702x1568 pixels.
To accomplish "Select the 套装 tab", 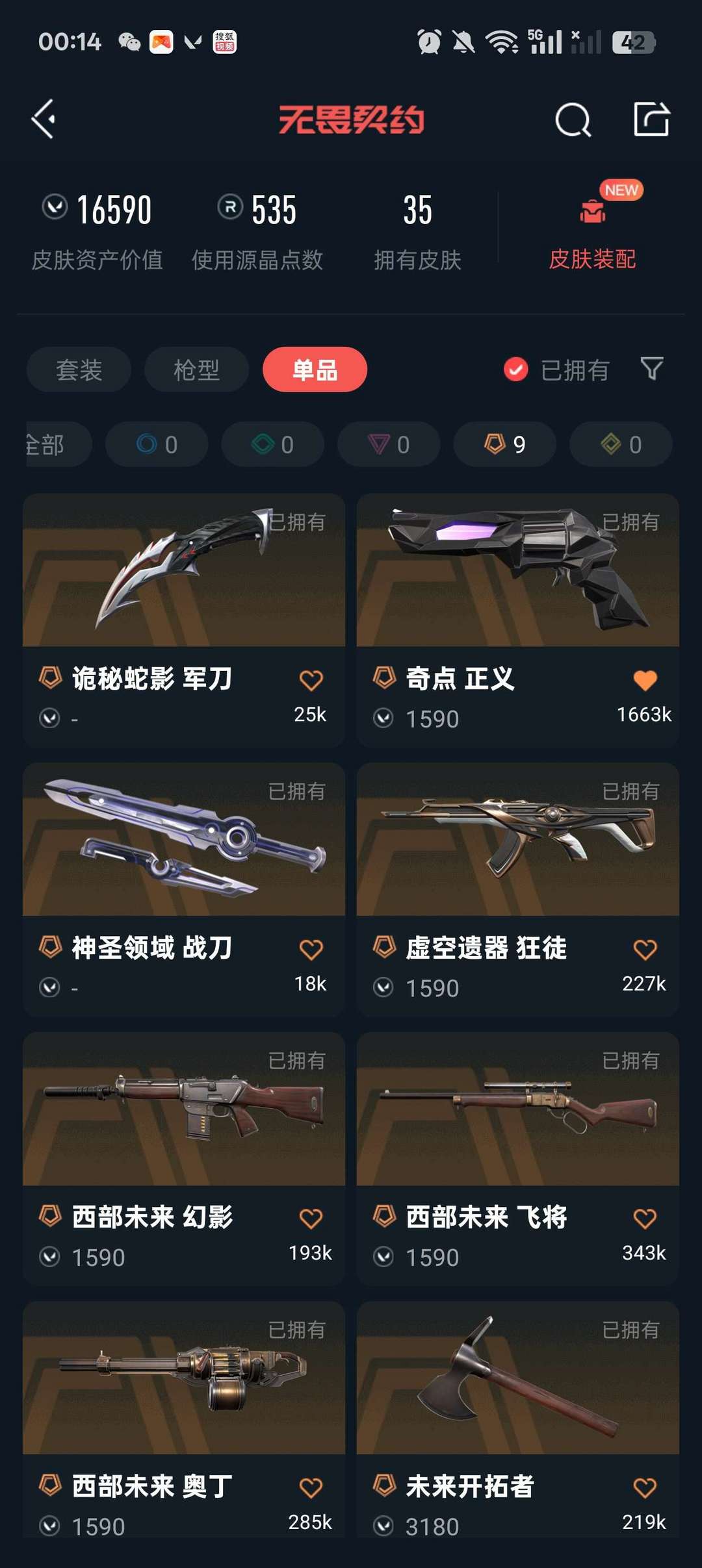I will pyautogui.click(x=77, y=369).
